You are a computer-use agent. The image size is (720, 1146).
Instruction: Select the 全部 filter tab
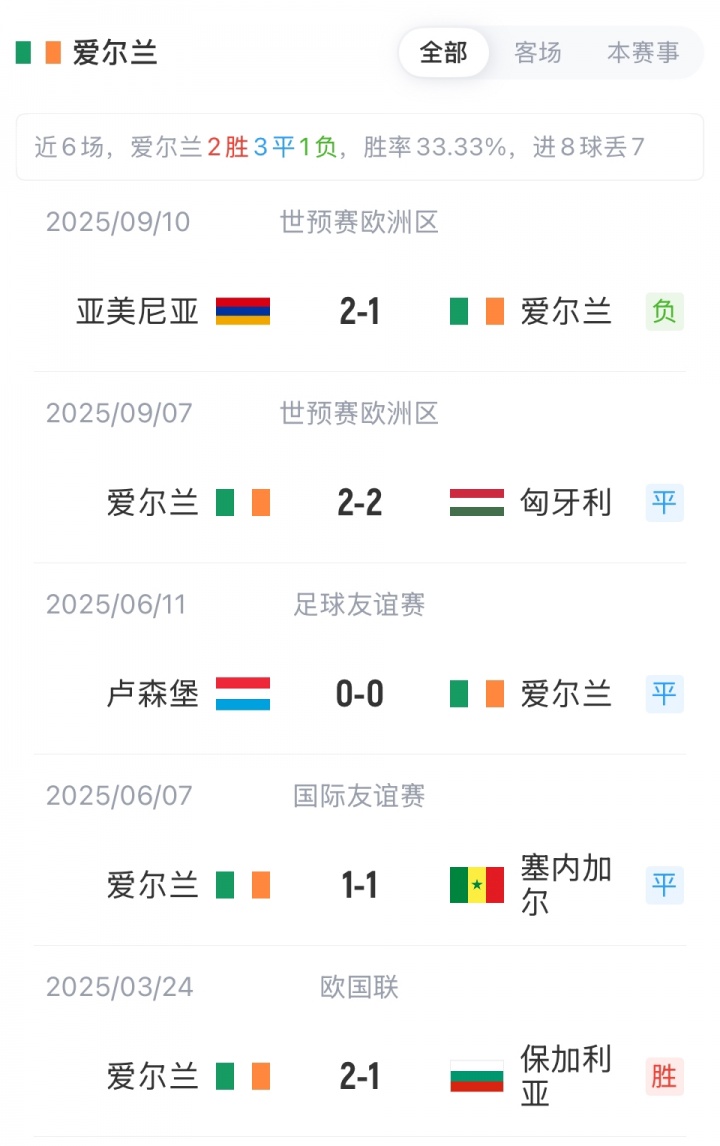click(x=443, y=52)
